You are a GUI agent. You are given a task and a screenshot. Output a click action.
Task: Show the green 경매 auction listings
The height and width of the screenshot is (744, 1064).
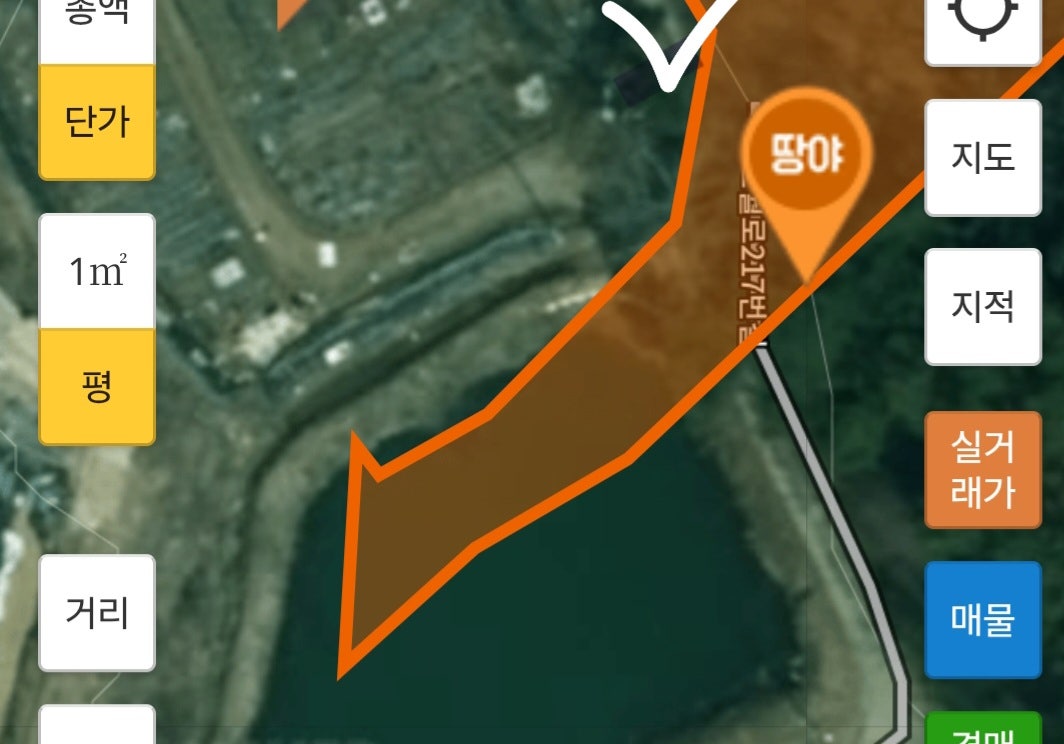[983, 731]
